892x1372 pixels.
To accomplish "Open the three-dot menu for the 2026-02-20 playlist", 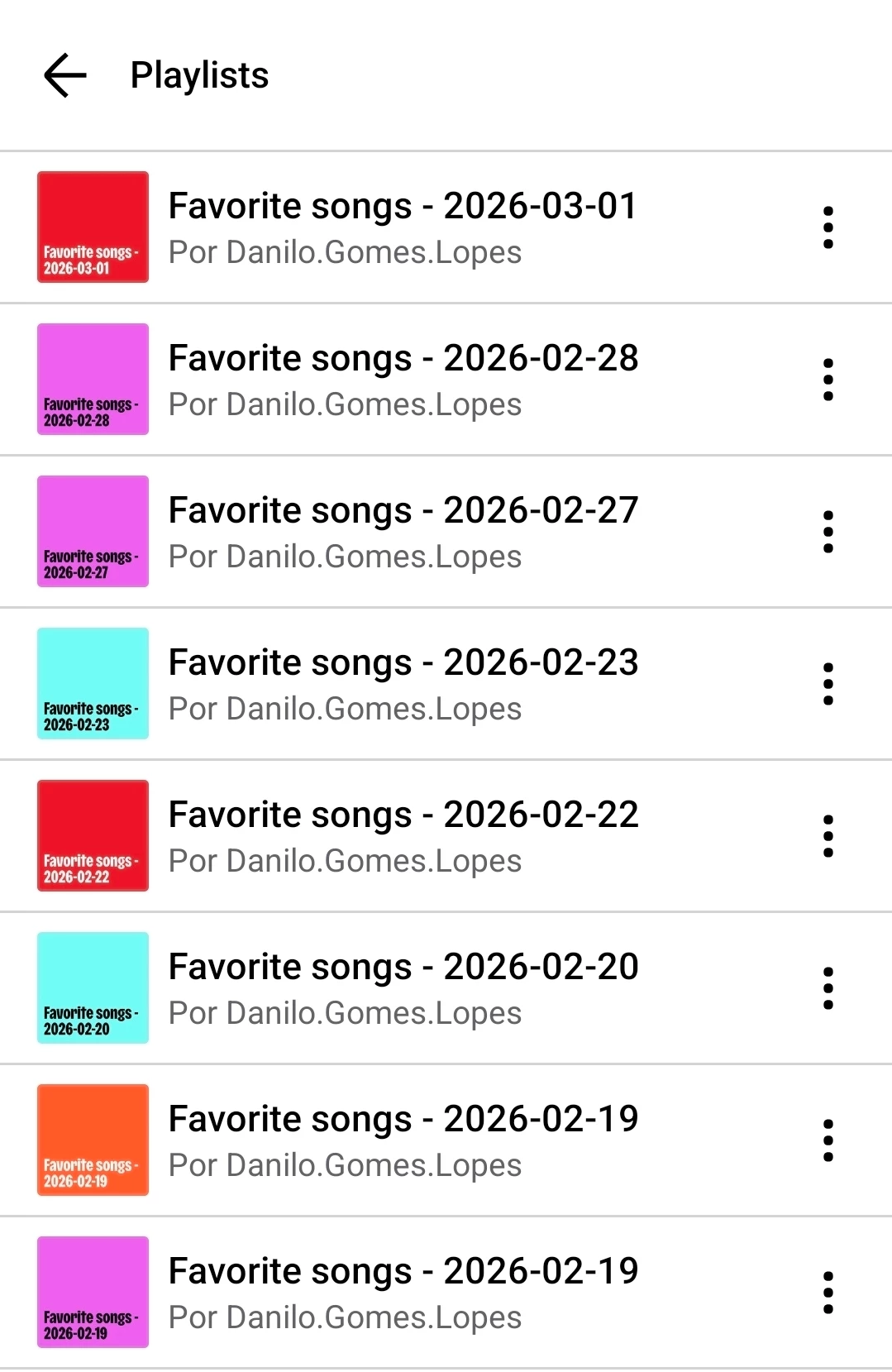I will pos(828,988).
